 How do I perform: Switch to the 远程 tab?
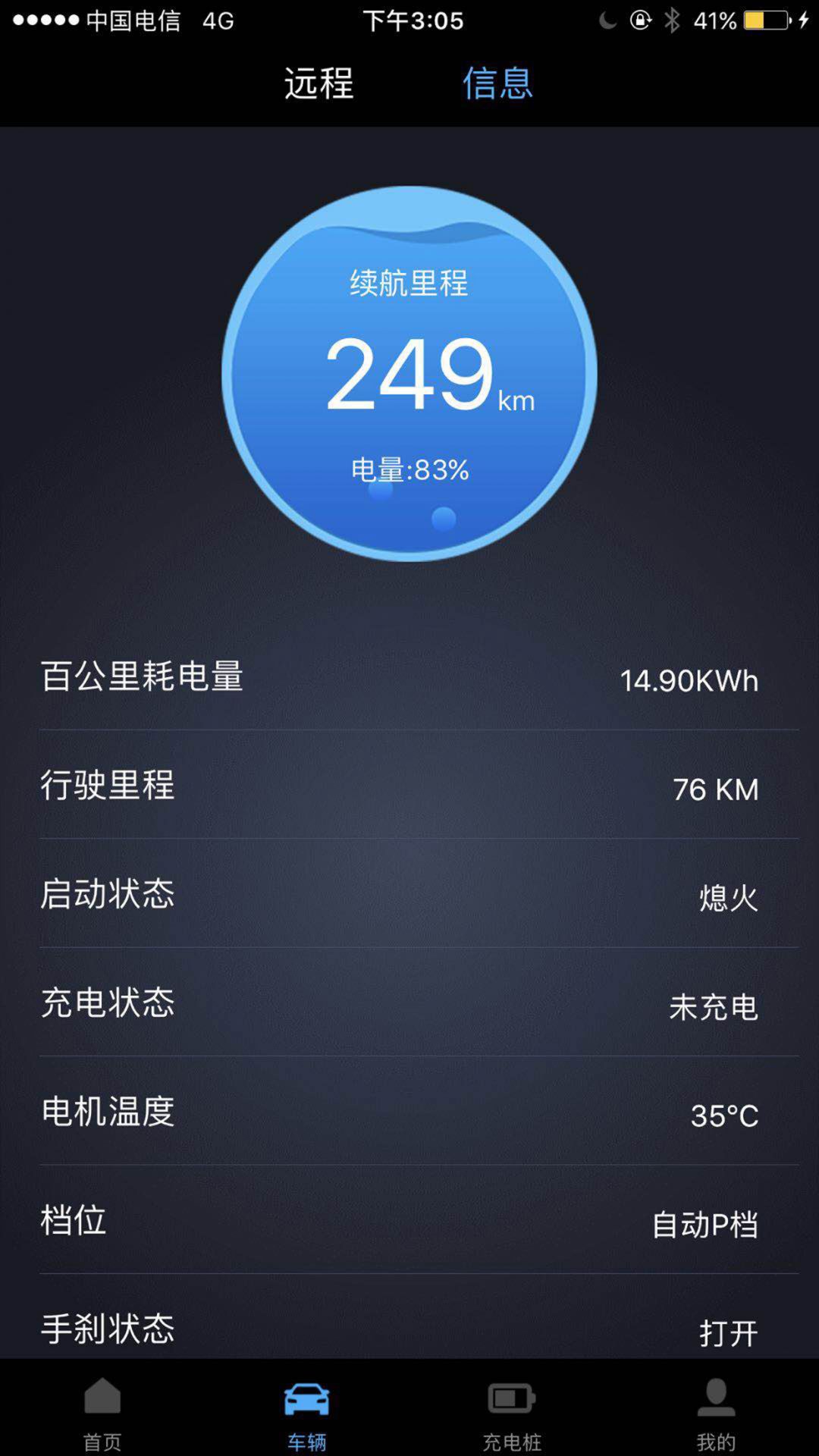[x=318, y=83]
